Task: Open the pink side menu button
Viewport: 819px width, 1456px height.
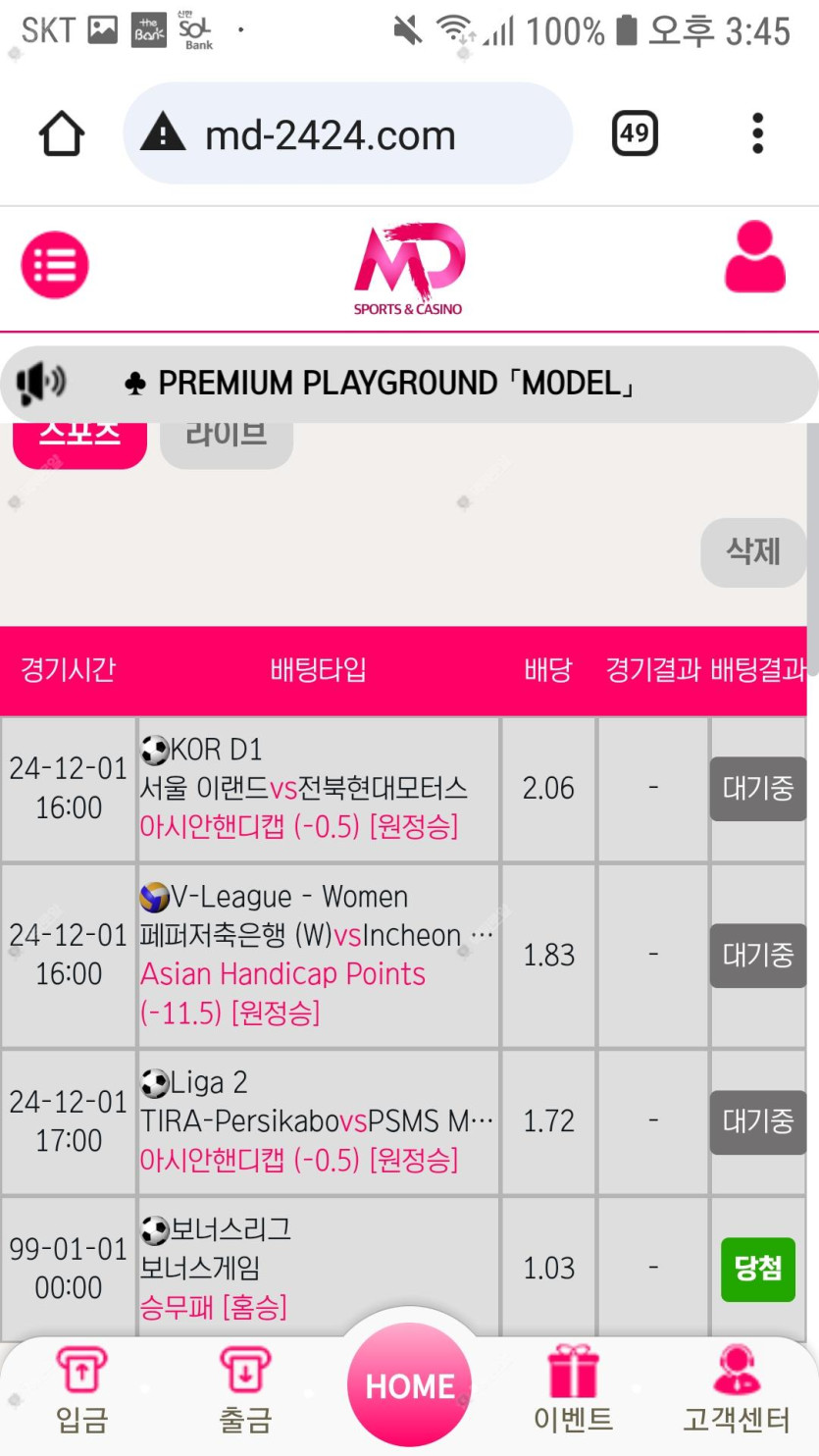Action: pyautogui.click(x=55, y=265)
